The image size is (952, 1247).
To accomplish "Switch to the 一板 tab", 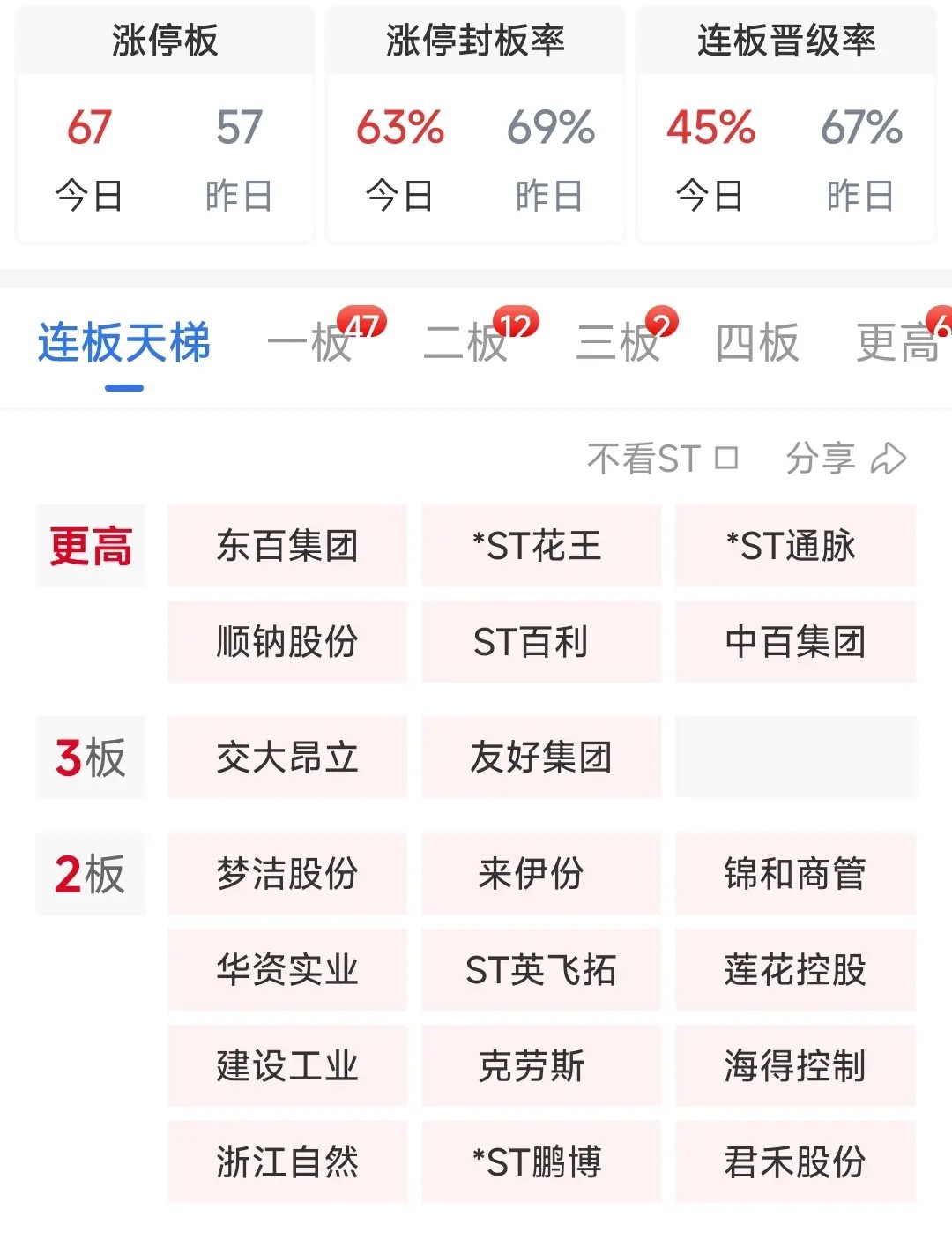I will pyautogui.click(x=310, y=344).
